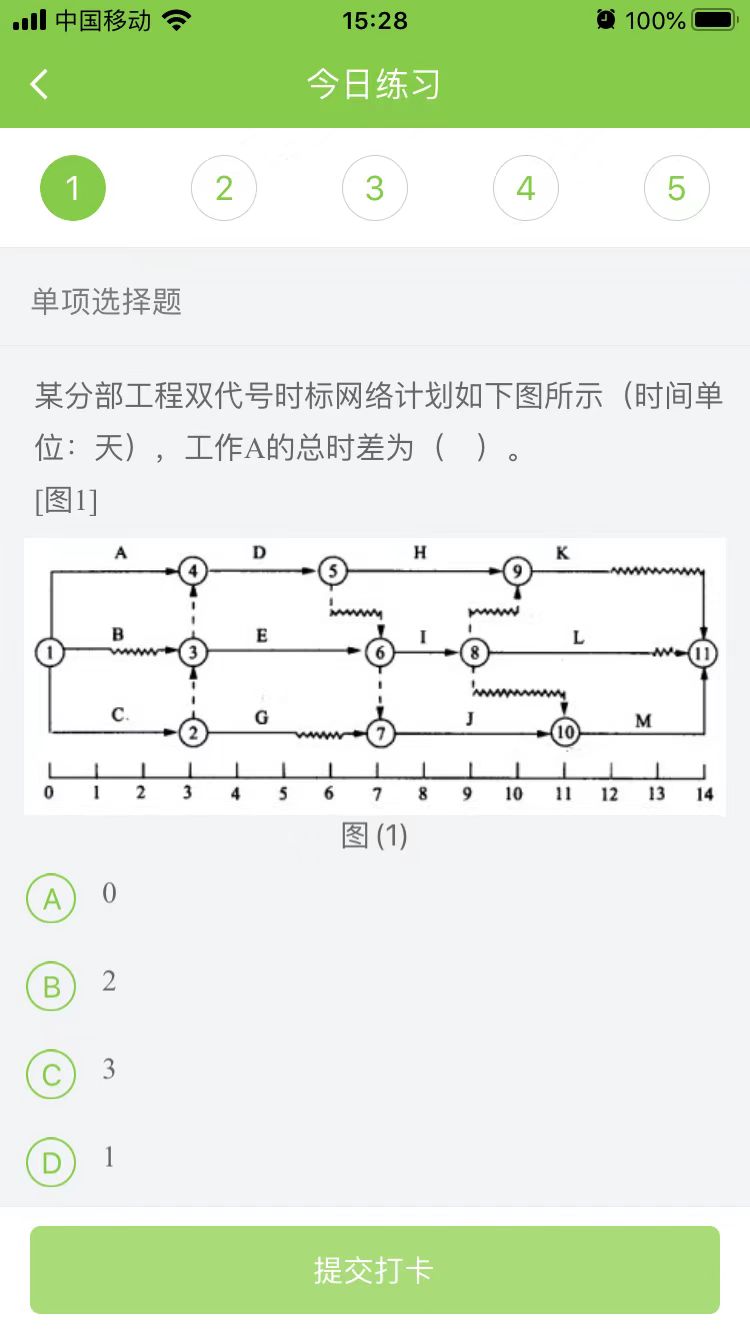Tap the 提交打卡 submit button

click(x=375, y=1270)
